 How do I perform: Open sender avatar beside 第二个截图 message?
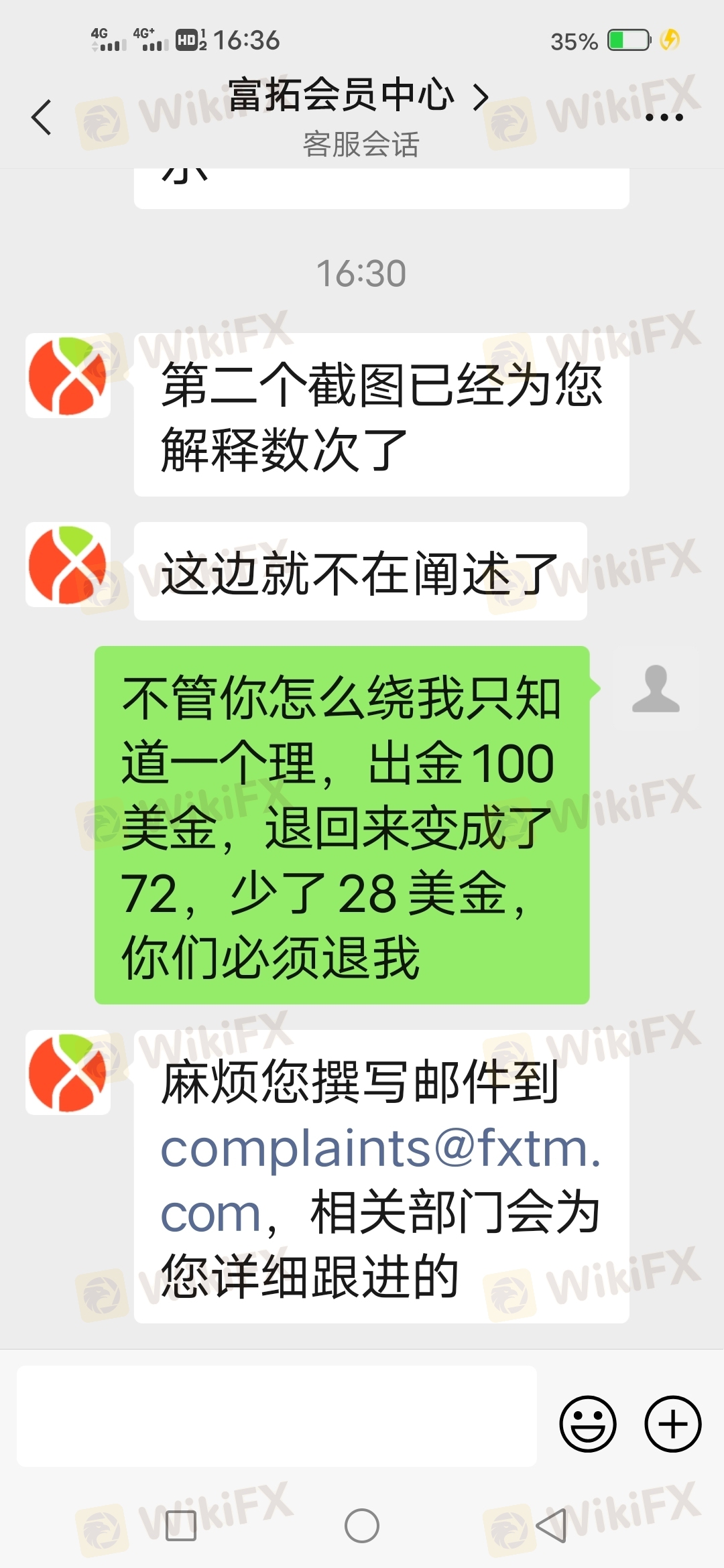68,376
